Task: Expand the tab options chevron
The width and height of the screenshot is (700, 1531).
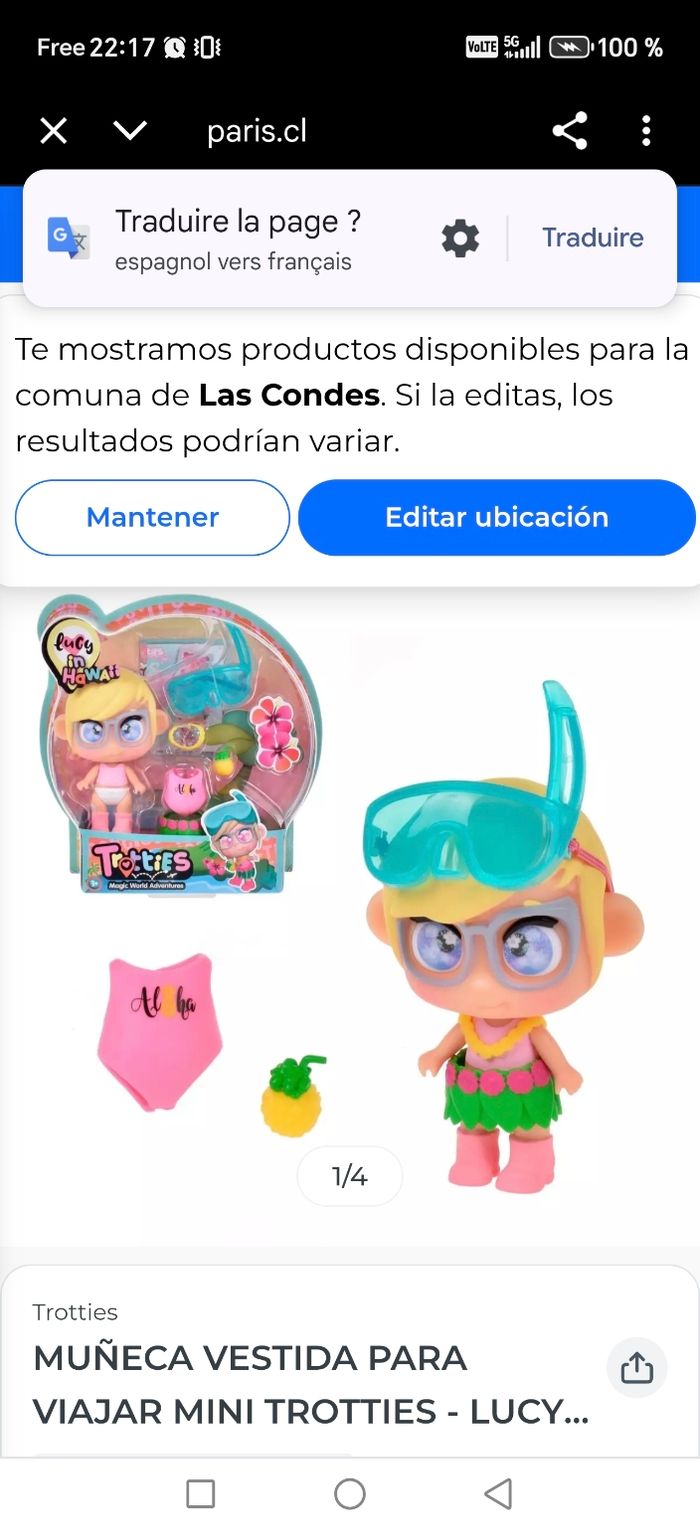Action: [130, 131]
